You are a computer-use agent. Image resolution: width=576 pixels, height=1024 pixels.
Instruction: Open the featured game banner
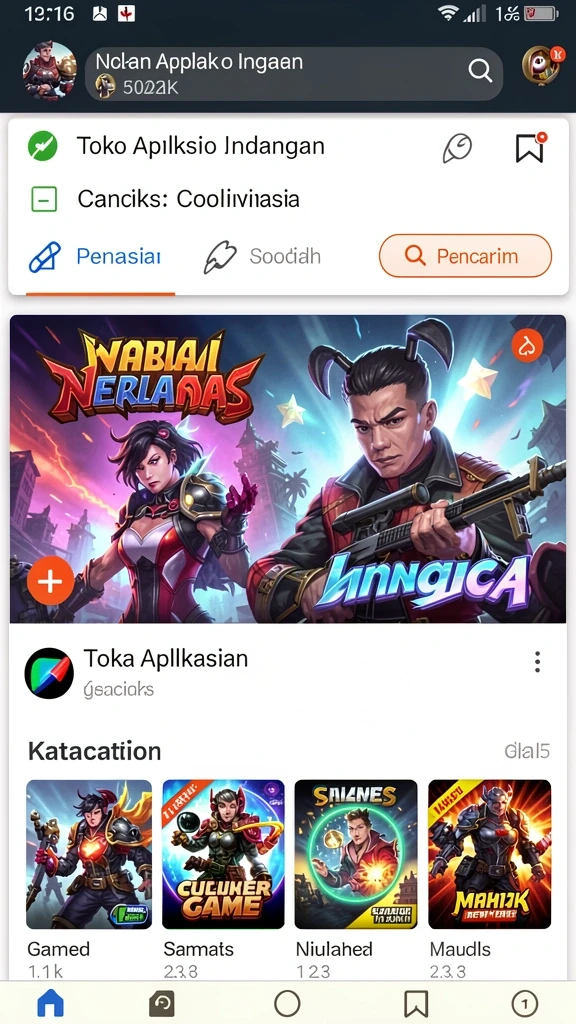(x=288, y=469)
